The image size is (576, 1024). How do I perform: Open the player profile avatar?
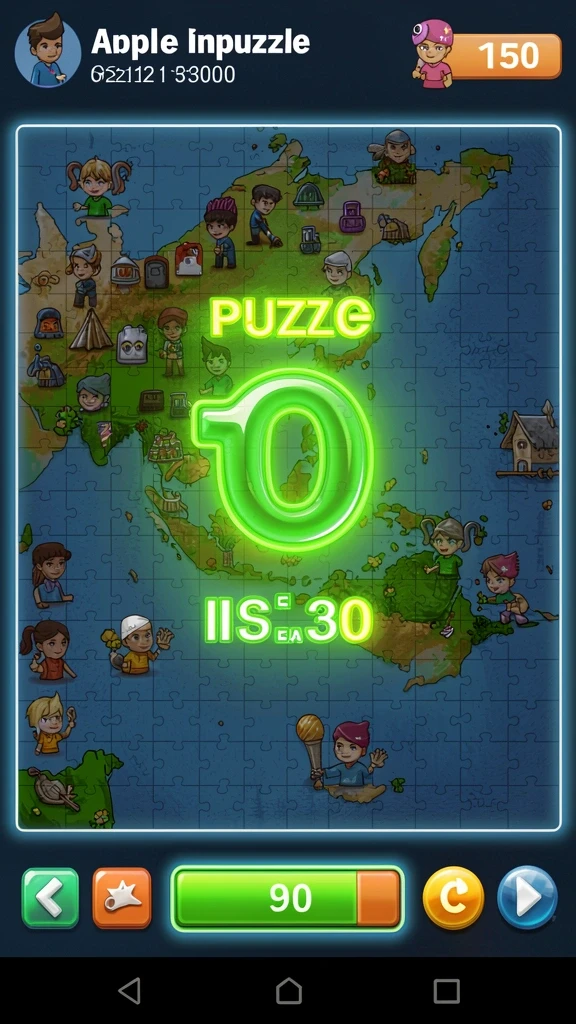point(48,52)
